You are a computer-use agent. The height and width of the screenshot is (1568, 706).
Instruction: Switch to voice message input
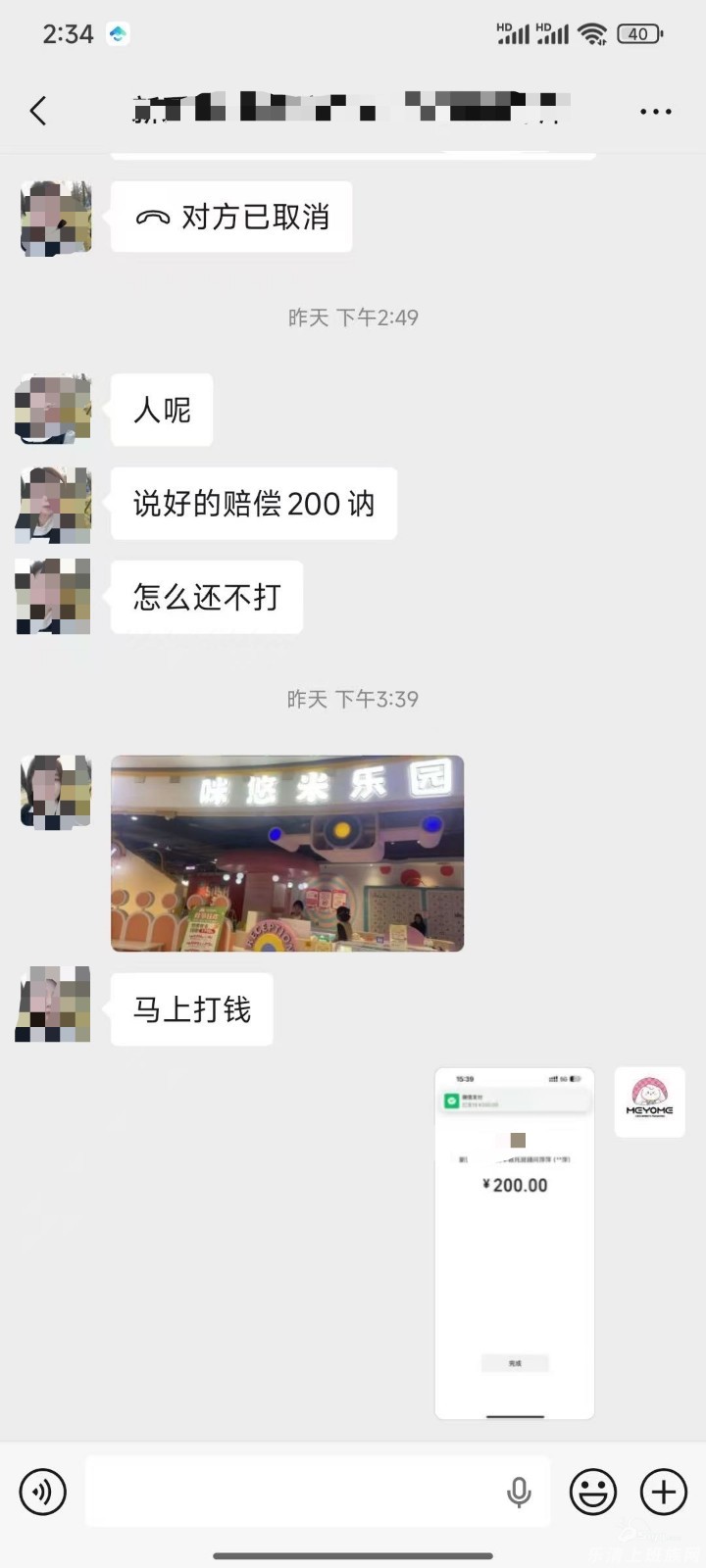tap(42, 1492)
